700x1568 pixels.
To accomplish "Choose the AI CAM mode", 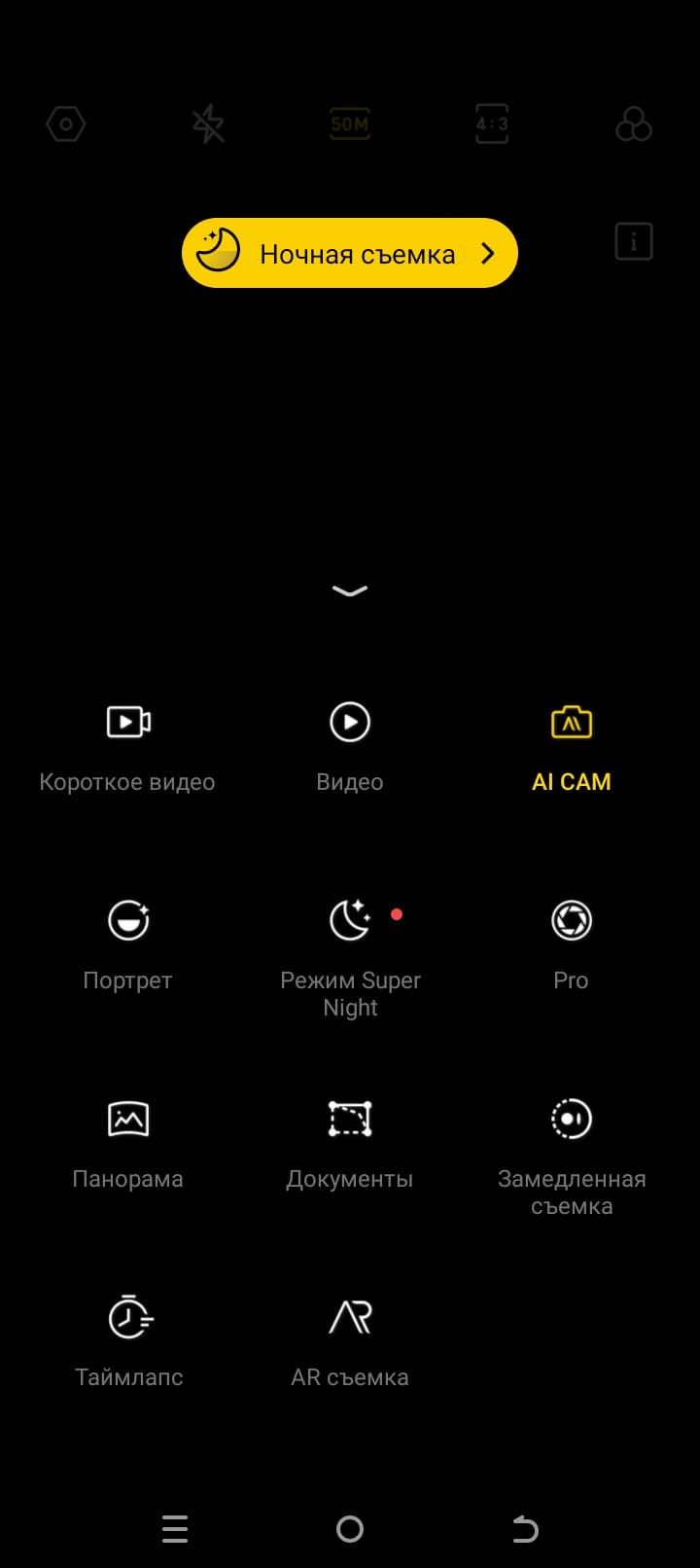I will [572, 746].
